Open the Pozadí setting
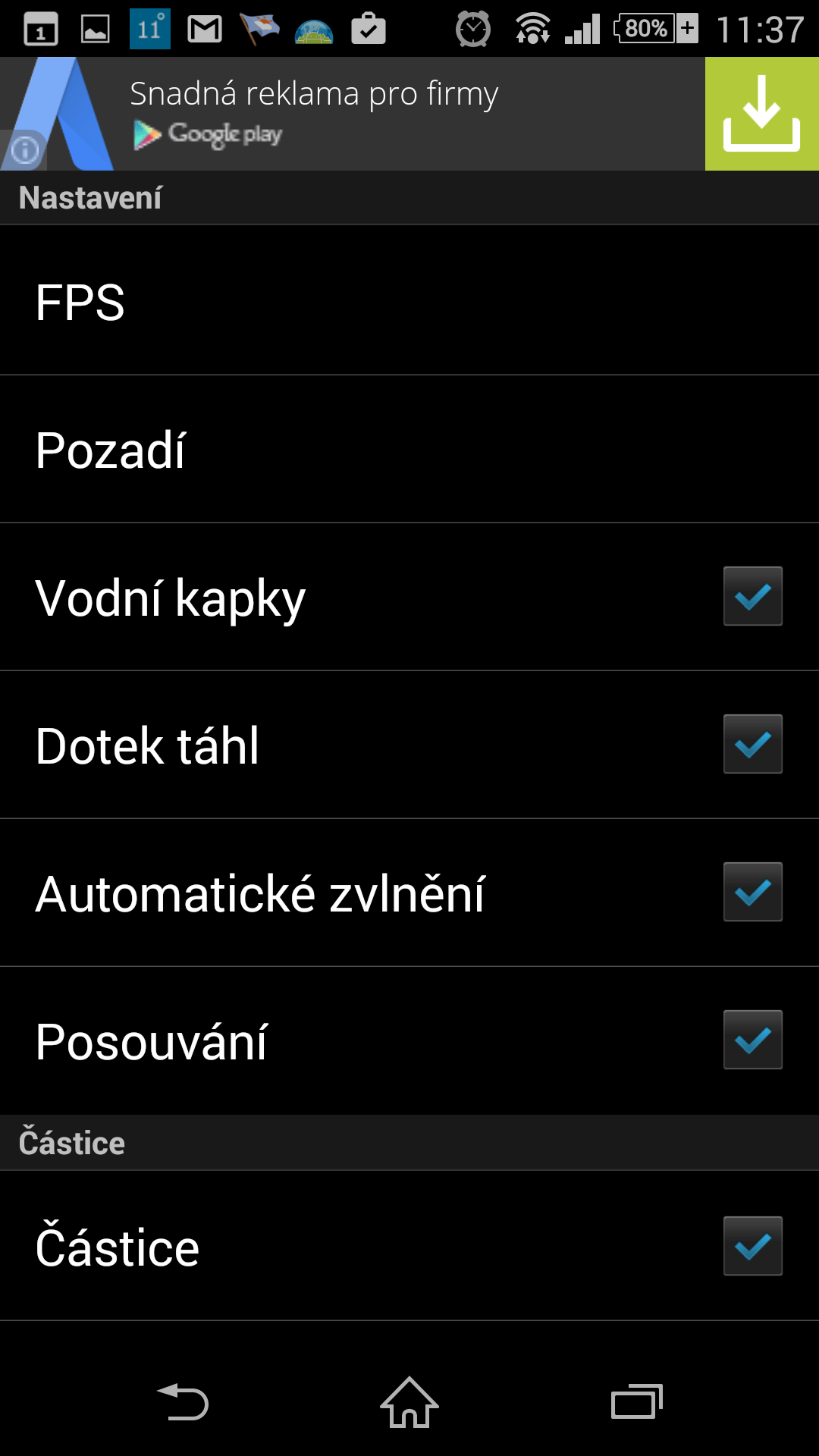819x1456 pixels. [x=409, y=449]
